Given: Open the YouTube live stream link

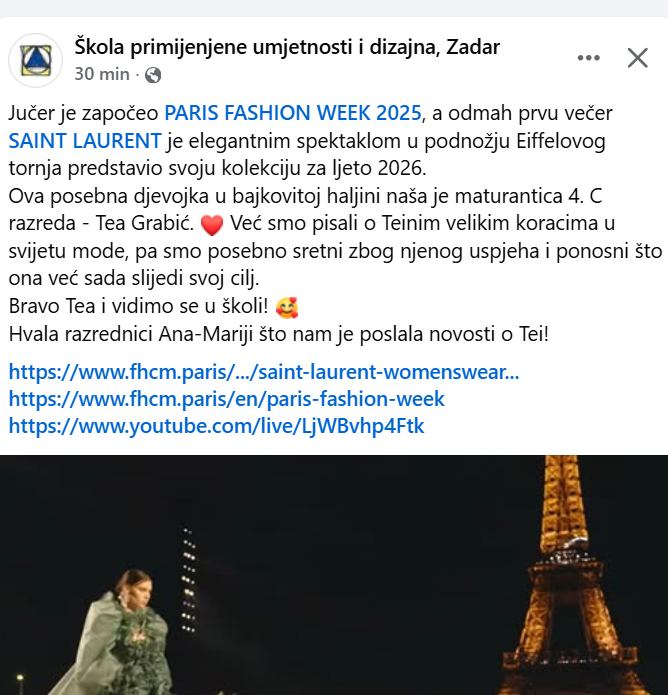Looking at the screenshot, I should [x=216, y=426].
